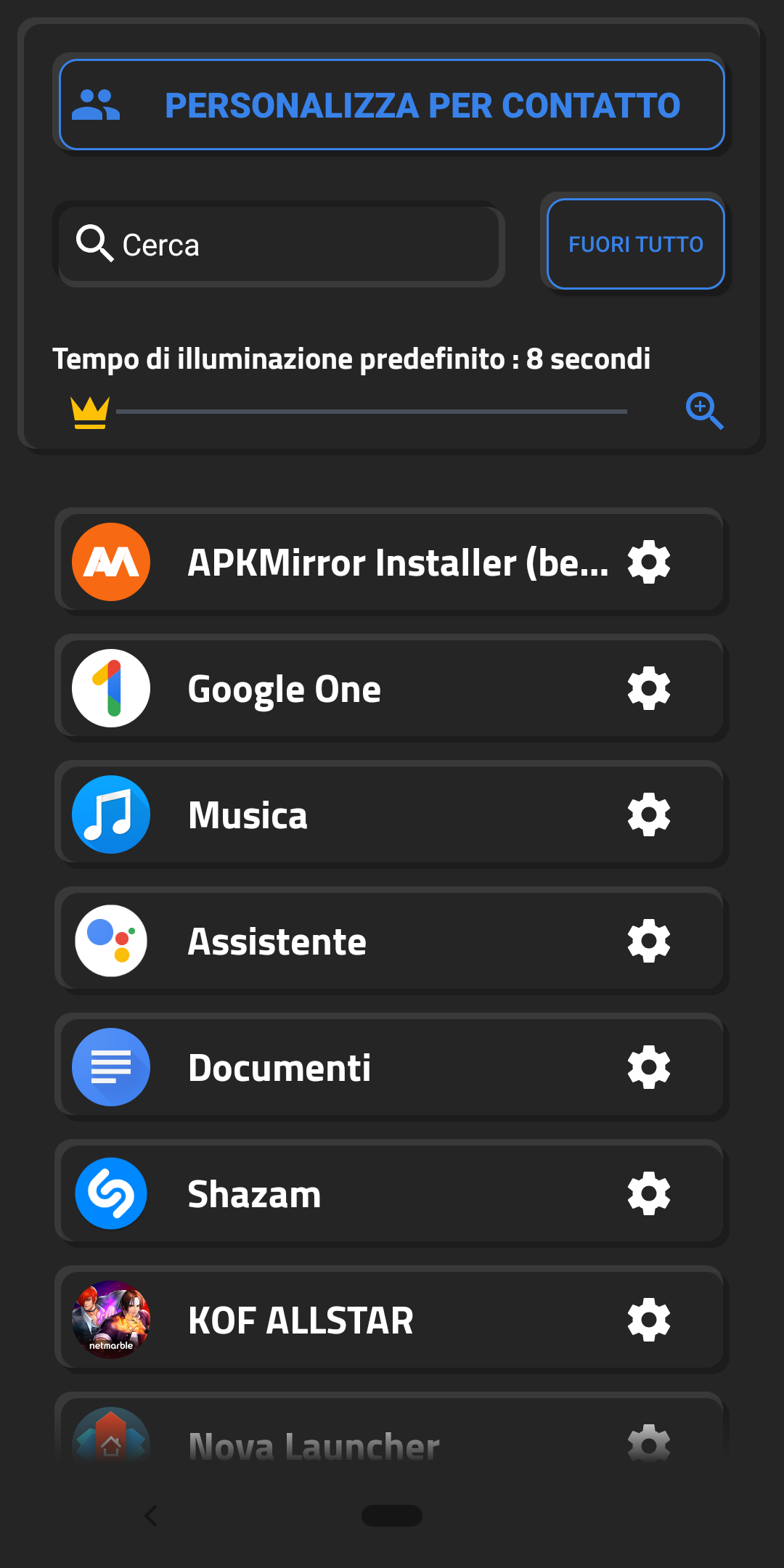The image size is (784, 1568).
Task: Open settings gear for APKMirror Installer
Action: pyautogui.click(x=649, y=562)
